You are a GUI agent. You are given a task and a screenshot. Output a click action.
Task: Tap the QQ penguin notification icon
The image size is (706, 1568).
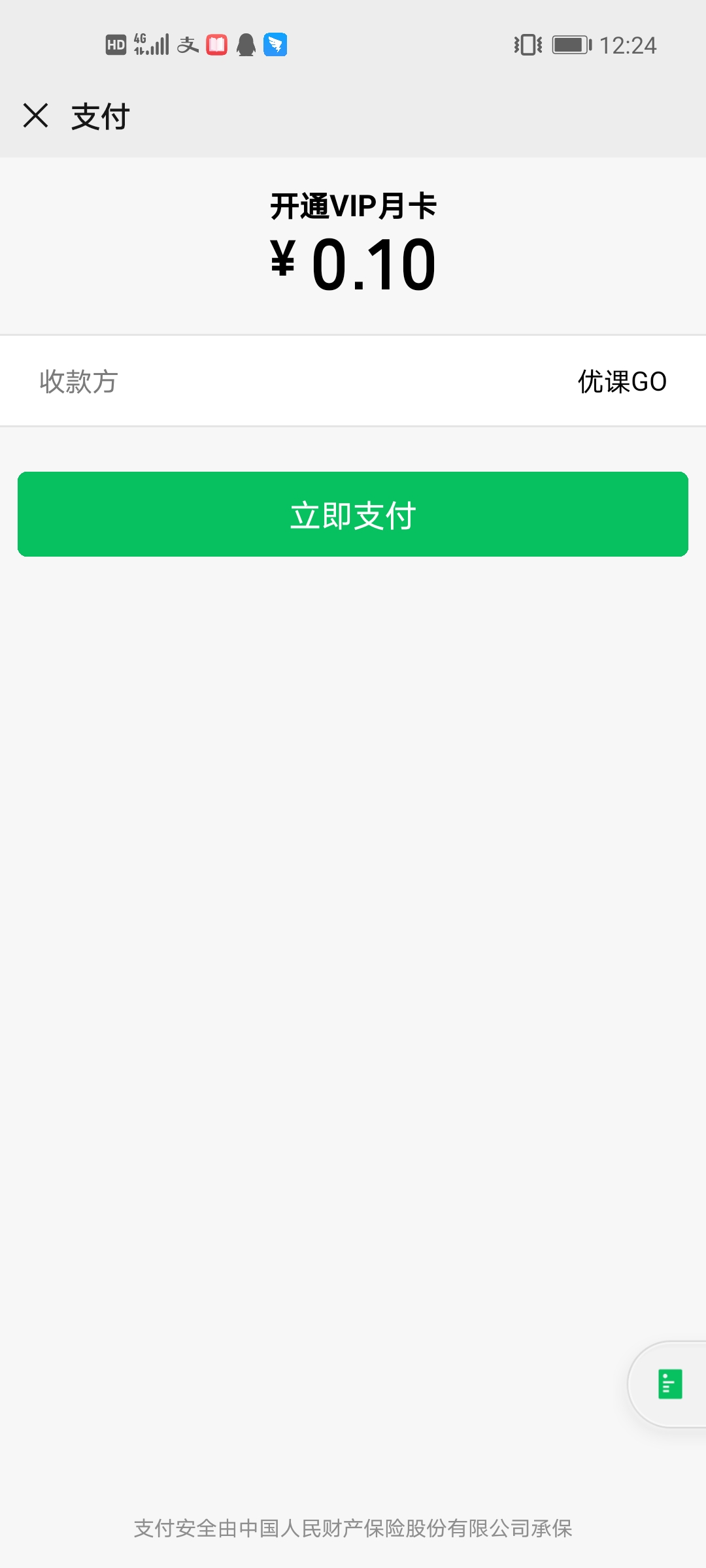coord(245,46)
